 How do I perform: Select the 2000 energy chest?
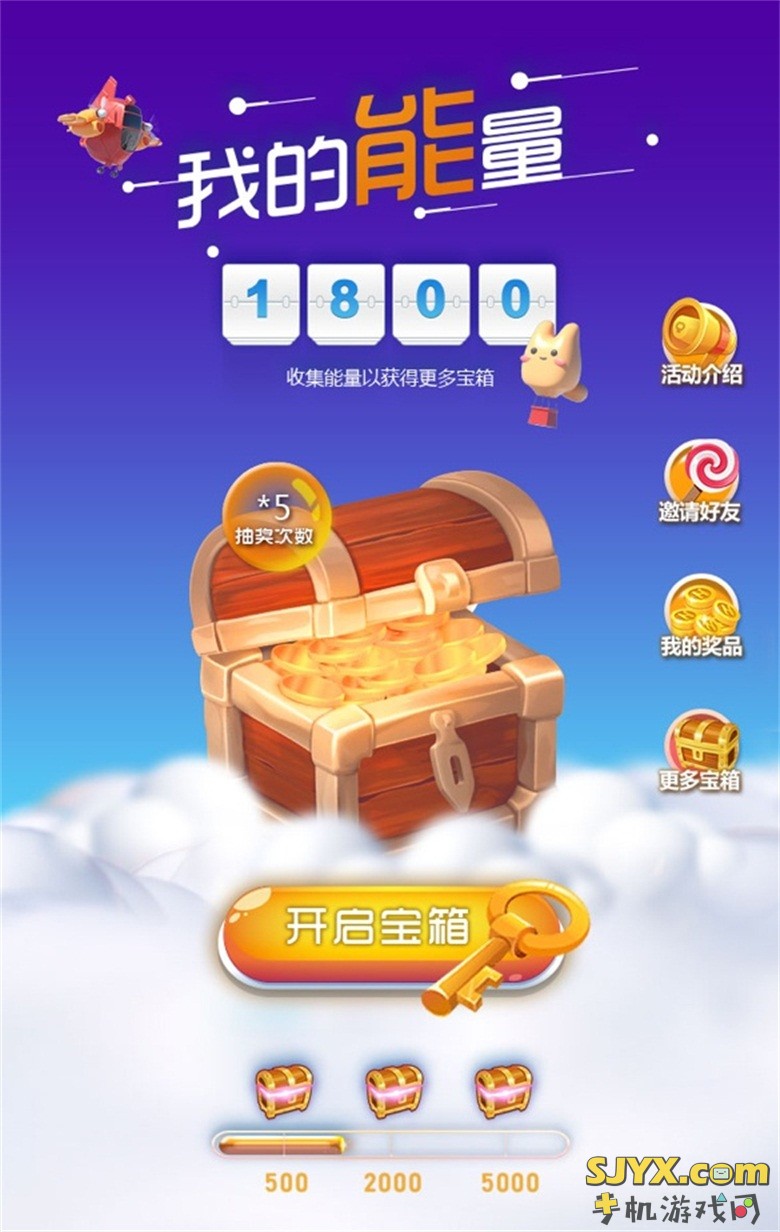[394, 1090]
